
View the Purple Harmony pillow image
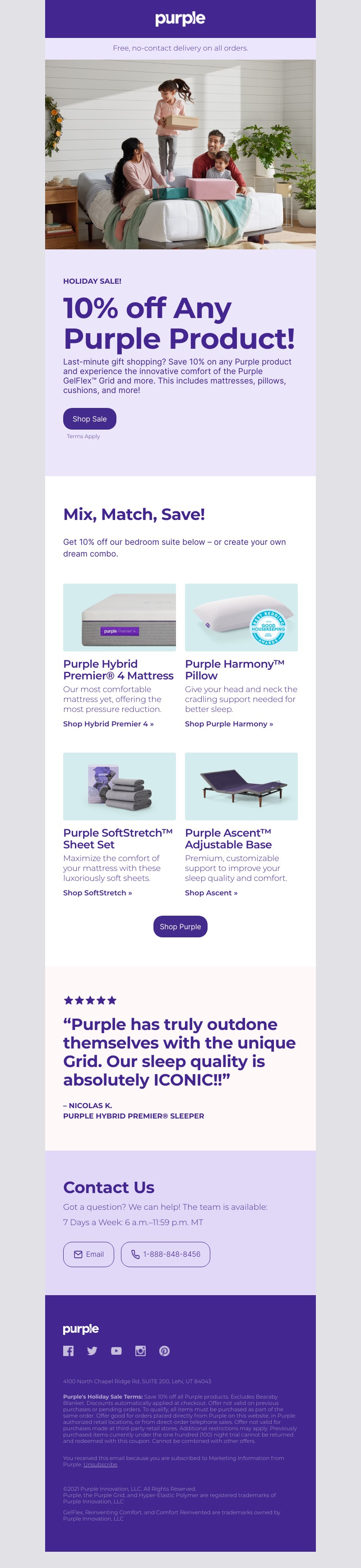[241, 617]
